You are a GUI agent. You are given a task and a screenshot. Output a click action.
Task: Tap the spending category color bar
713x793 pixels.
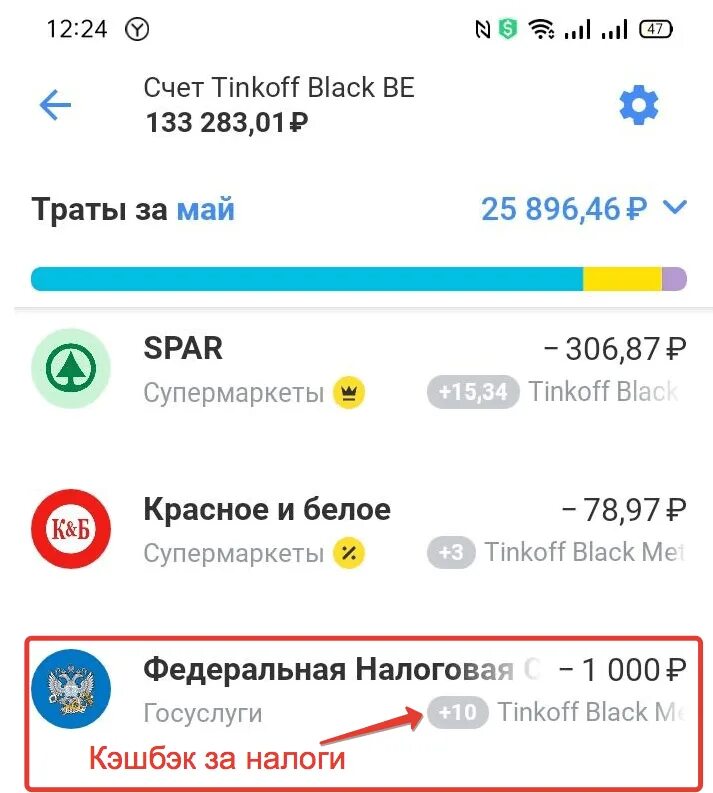coord(358,279)
